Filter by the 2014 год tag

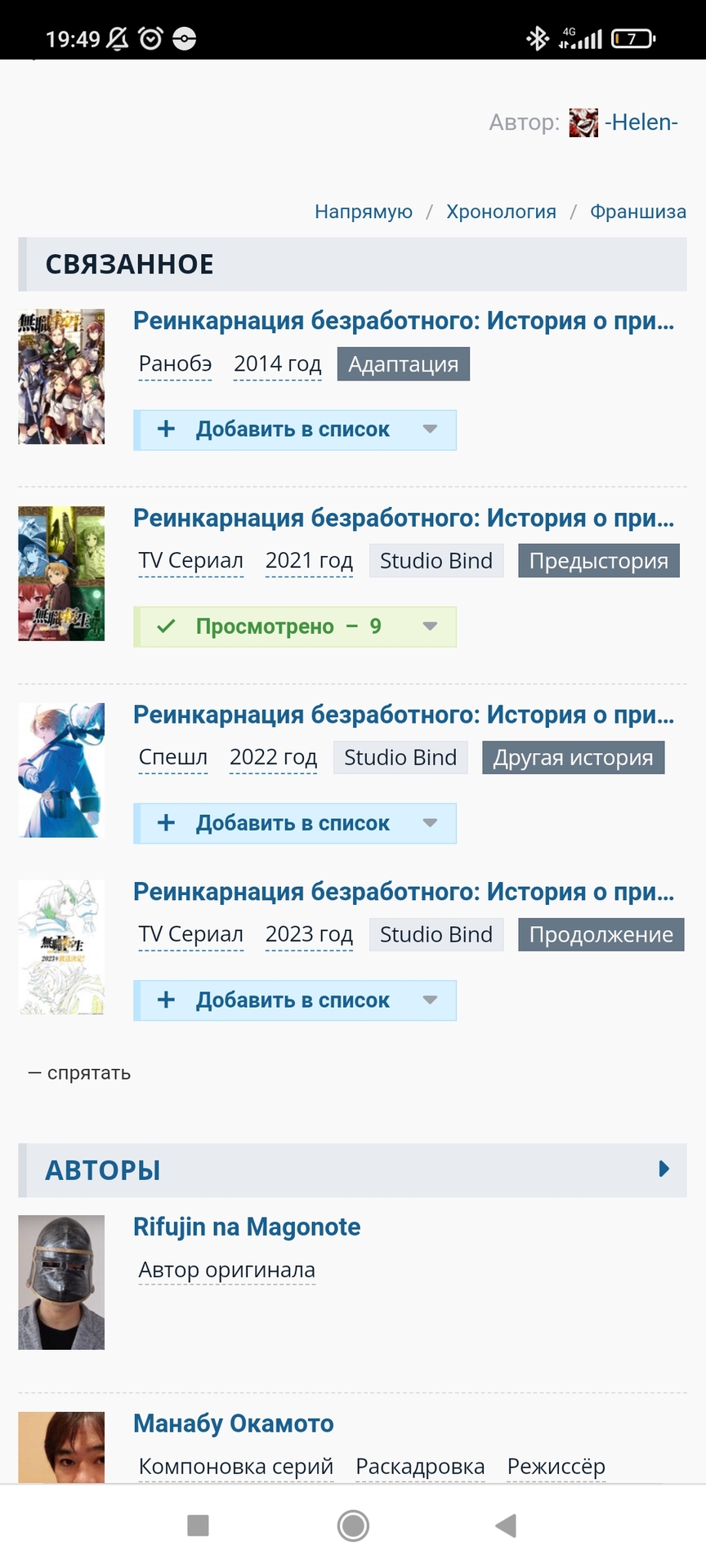pyautogui.click(x=277, y=364)
